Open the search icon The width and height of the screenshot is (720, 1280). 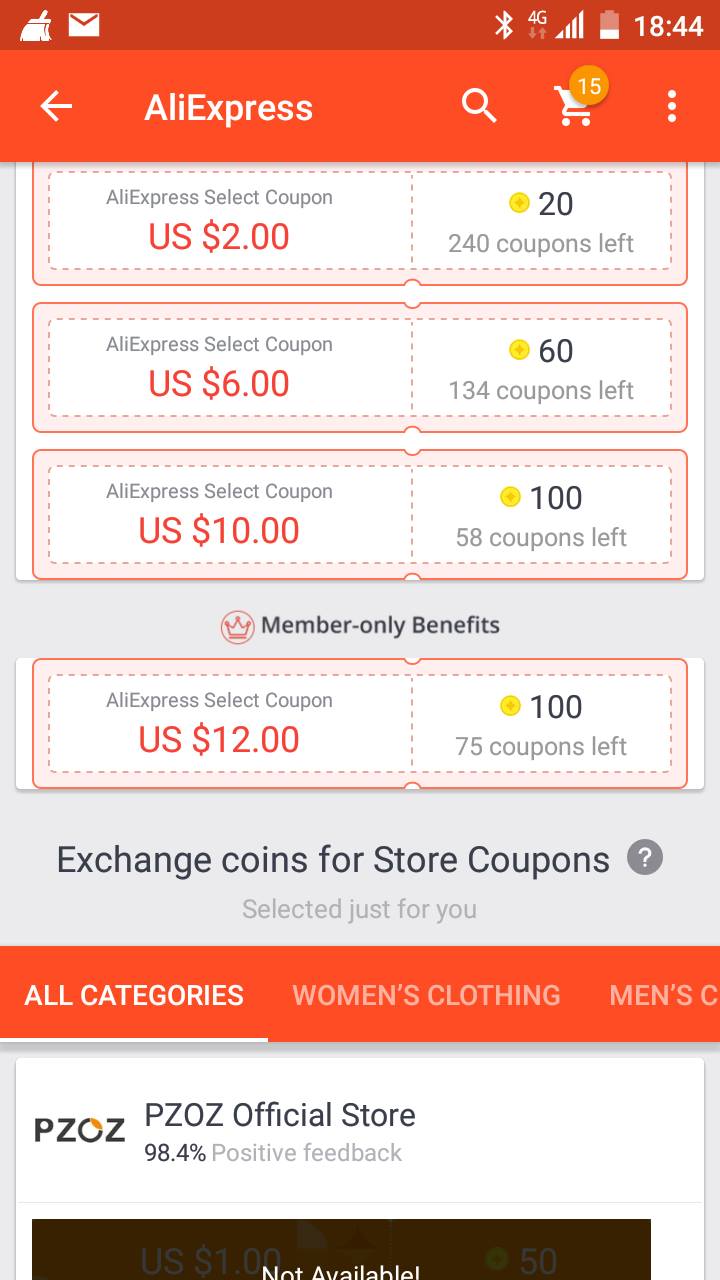coord(479,105)
